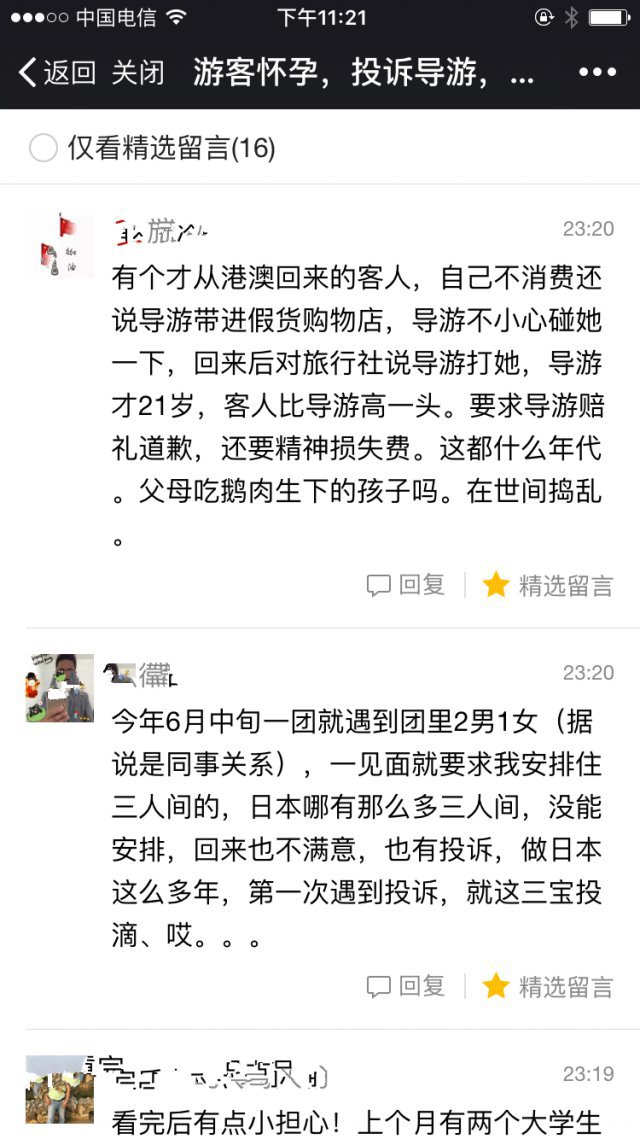The height and width of the screenshot is (1139, 640).
Task: Reply to the comment about 日本三人间
Action: 406,986
